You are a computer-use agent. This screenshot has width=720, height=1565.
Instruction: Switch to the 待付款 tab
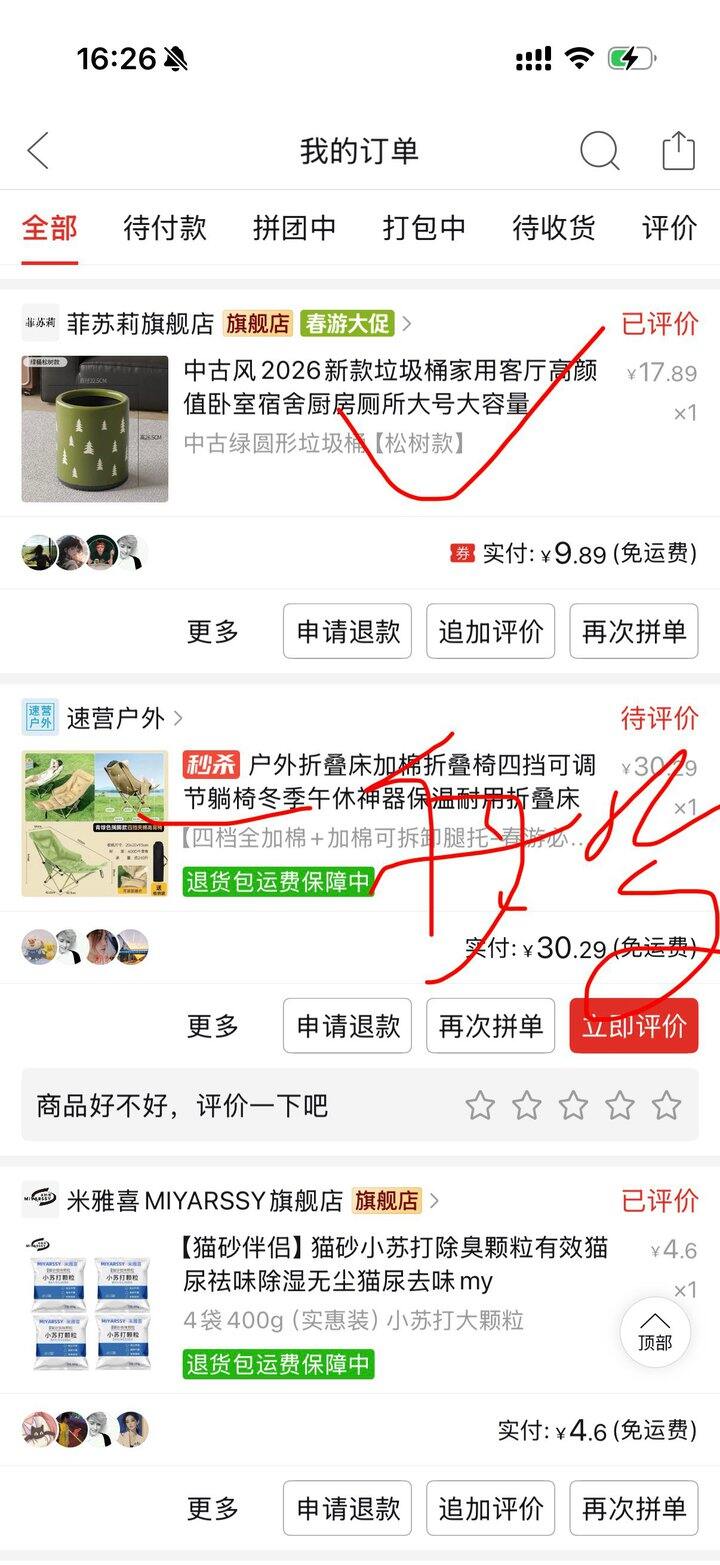[164, 228]
